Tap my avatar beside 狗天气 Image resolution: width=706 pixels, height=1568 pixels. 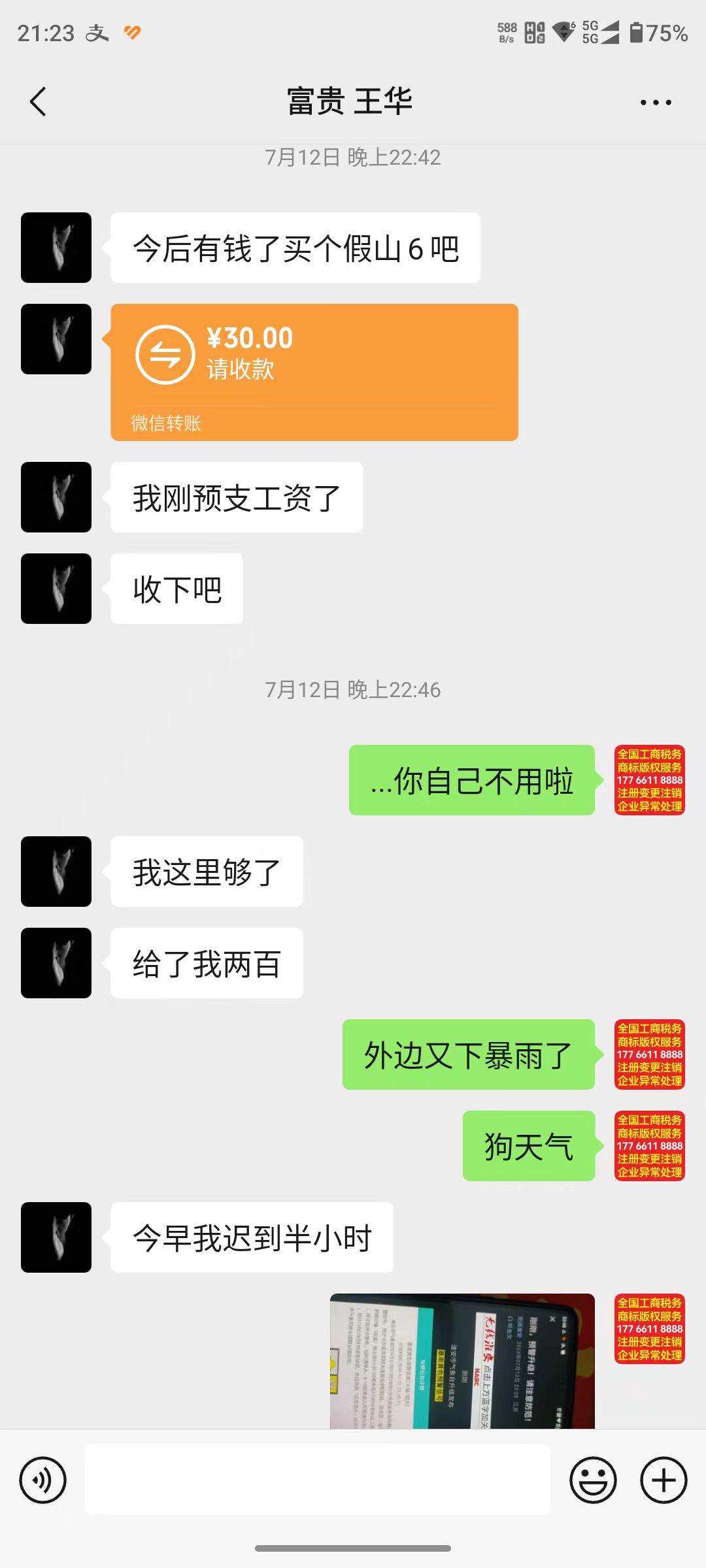pyautogui.click(x=650, y=1145)
